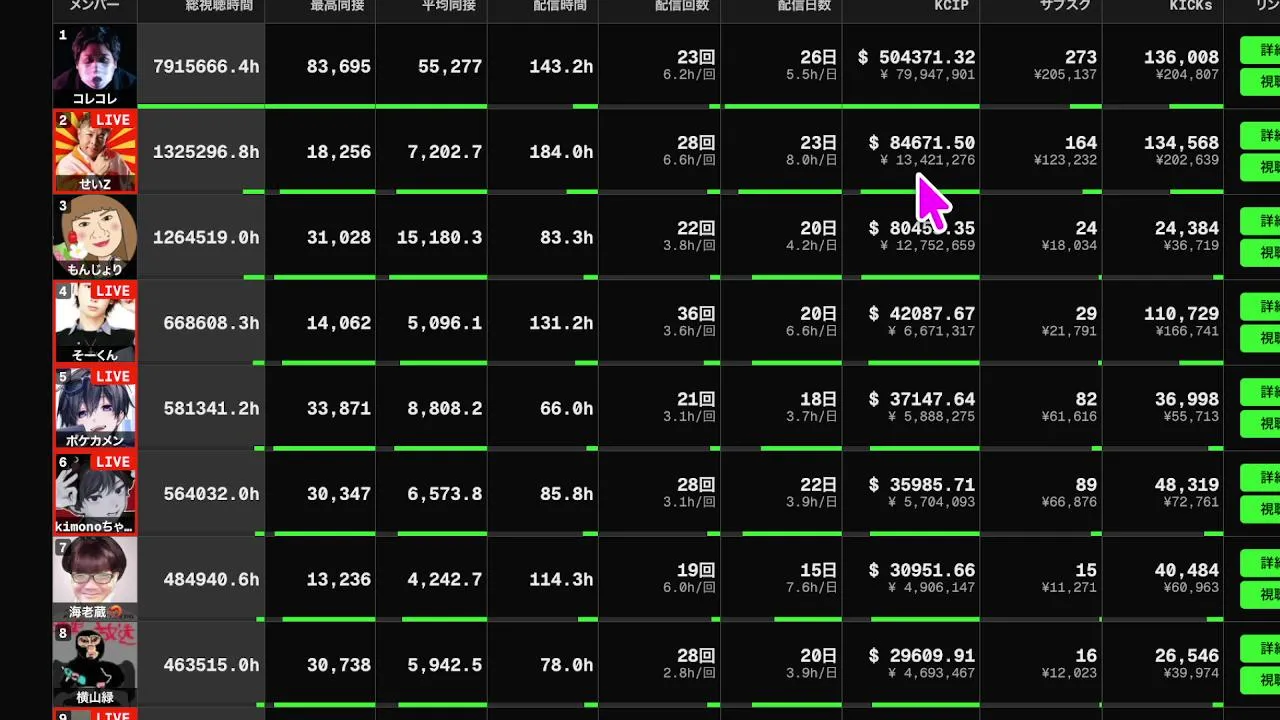The image size is (1280, 720).
Task: Open 詳細 details for kimonoちゃん
Action: coord(1261,477)
